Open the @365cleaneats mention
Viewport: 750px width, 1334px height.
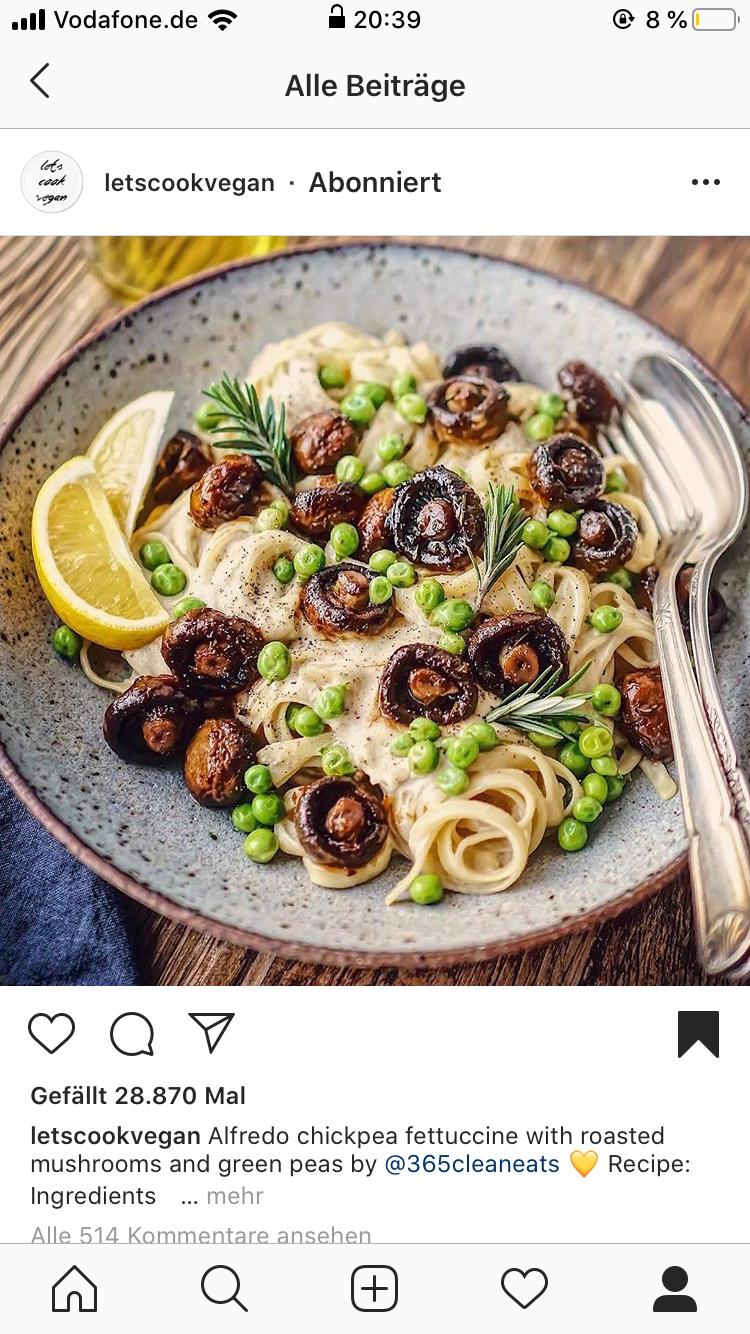point(472,1165)
